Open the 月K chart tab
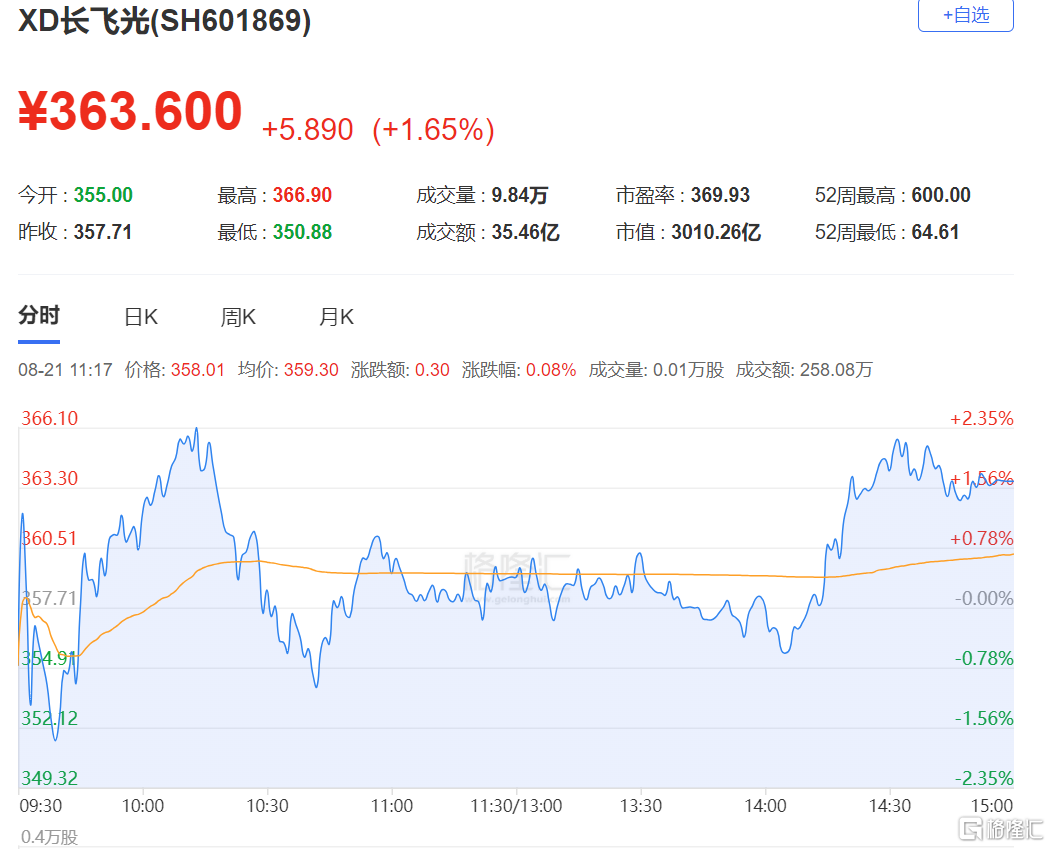The height and width of the screenshot is (849, 1050). 336,317
